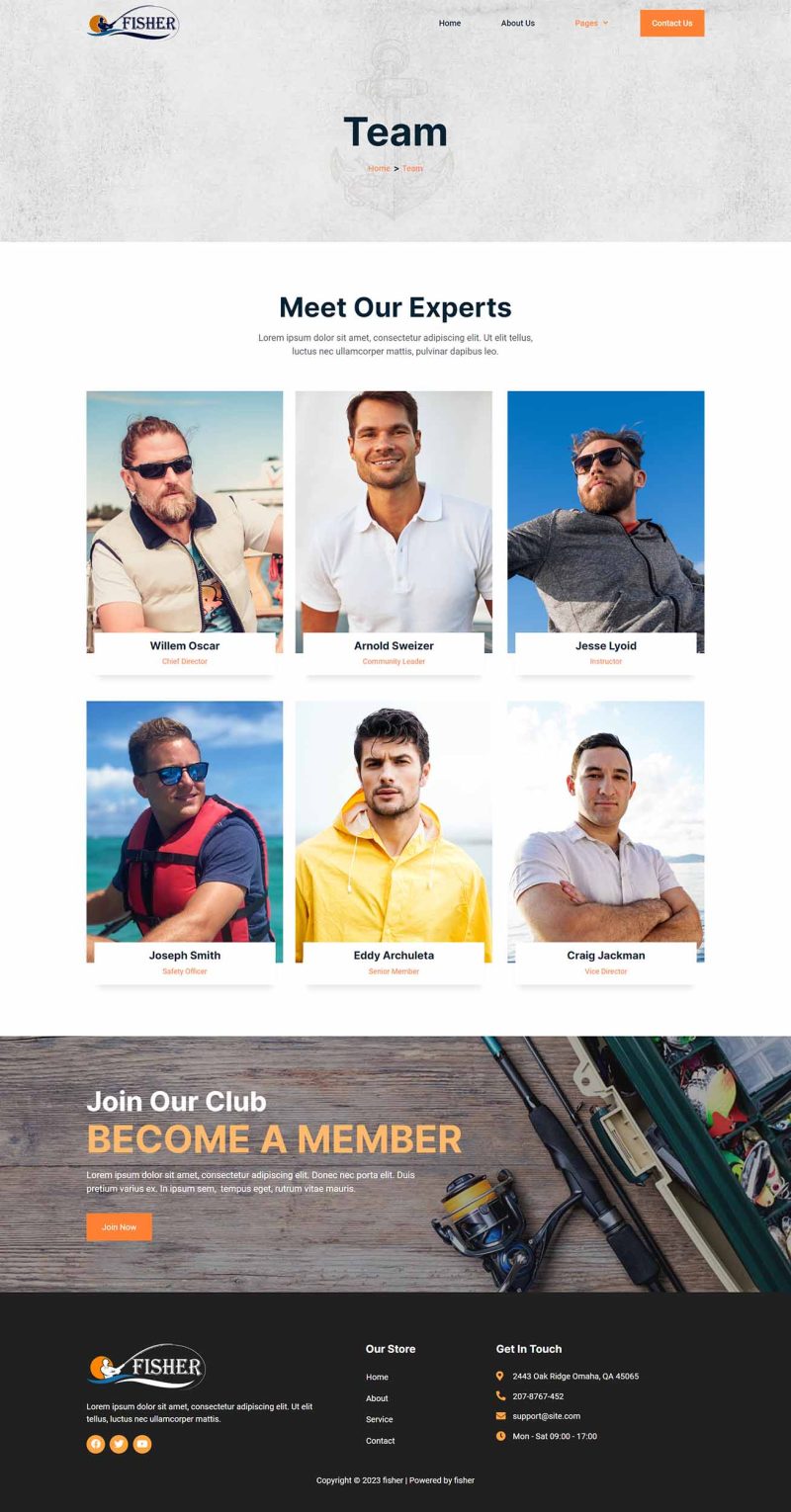Select Contact under Our Store

pos(380,1441)
